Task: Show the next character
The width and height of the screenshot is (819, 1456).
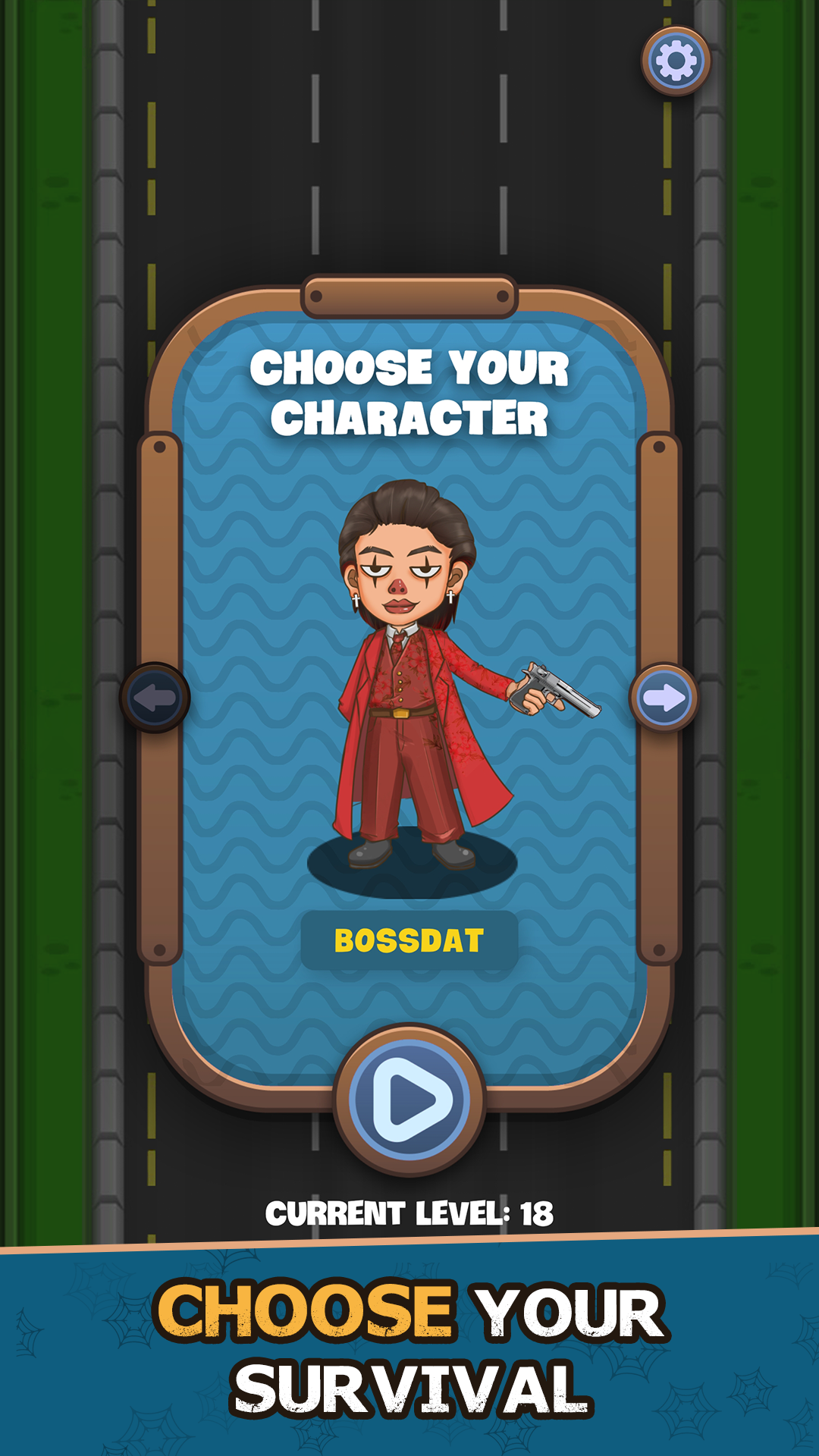Action: coord(664,698)
